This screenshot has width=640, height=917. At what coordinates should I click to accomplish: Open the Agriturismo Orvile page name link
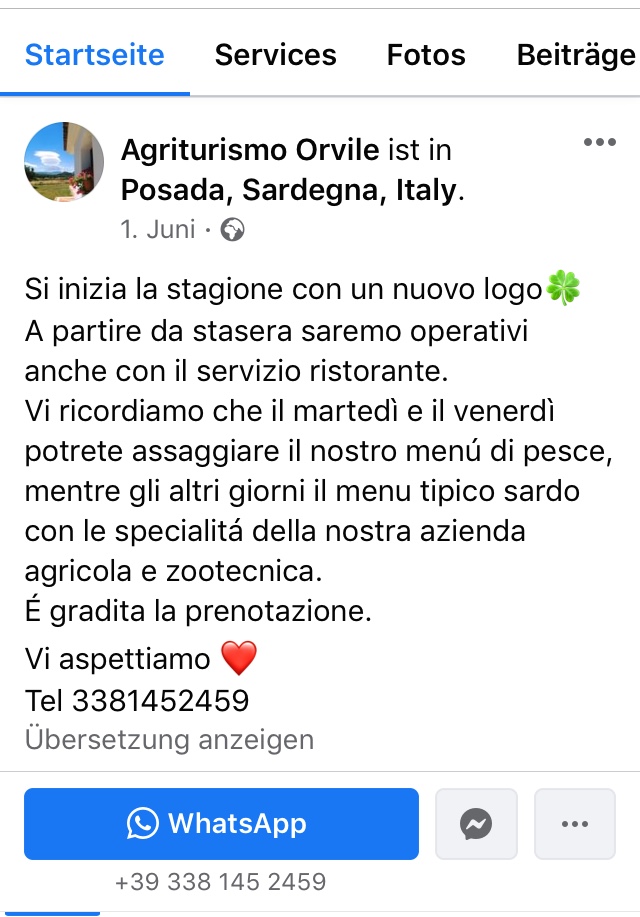tap(250, 150)
